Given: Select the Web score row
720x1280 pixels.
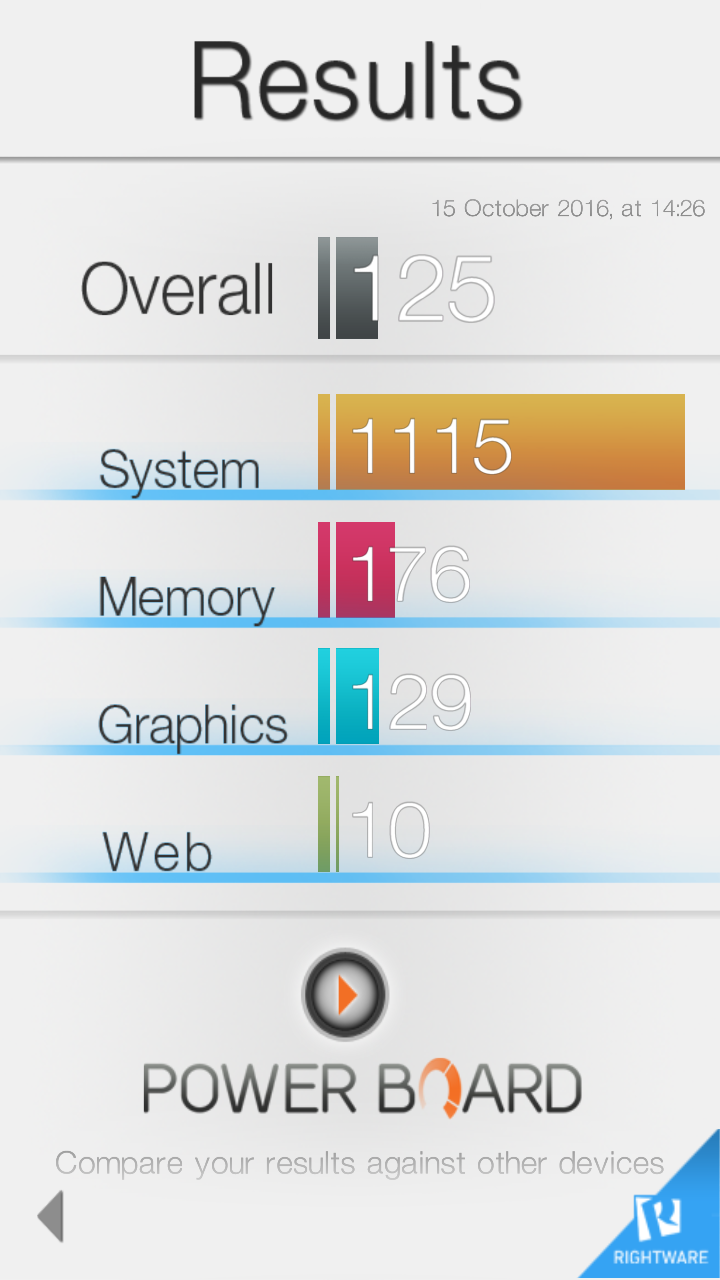Looking at the screenshot, I should tap(360, 828).
